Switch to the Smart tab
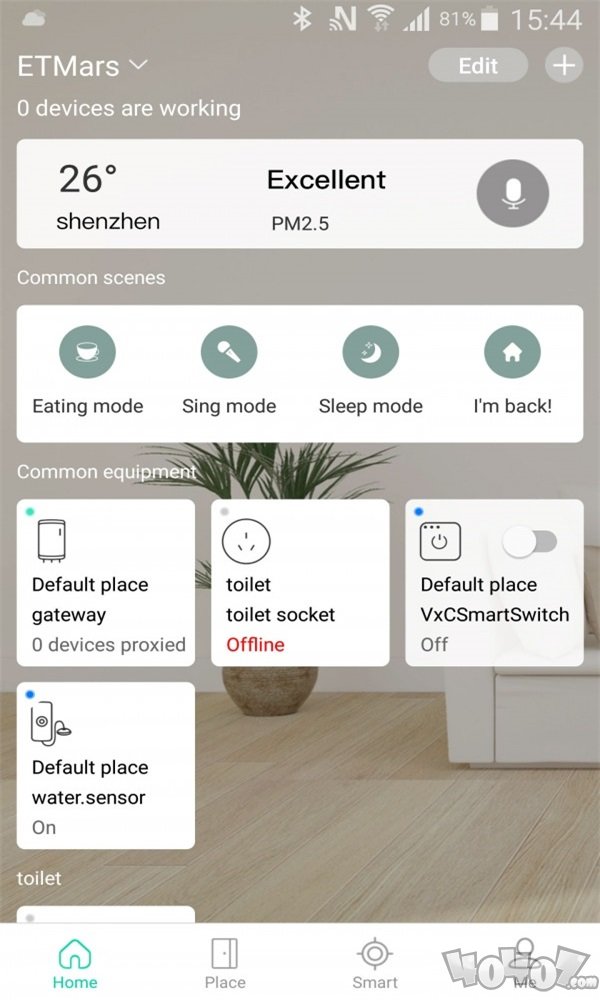600x1000 pixels. click(x=375, y=964)
